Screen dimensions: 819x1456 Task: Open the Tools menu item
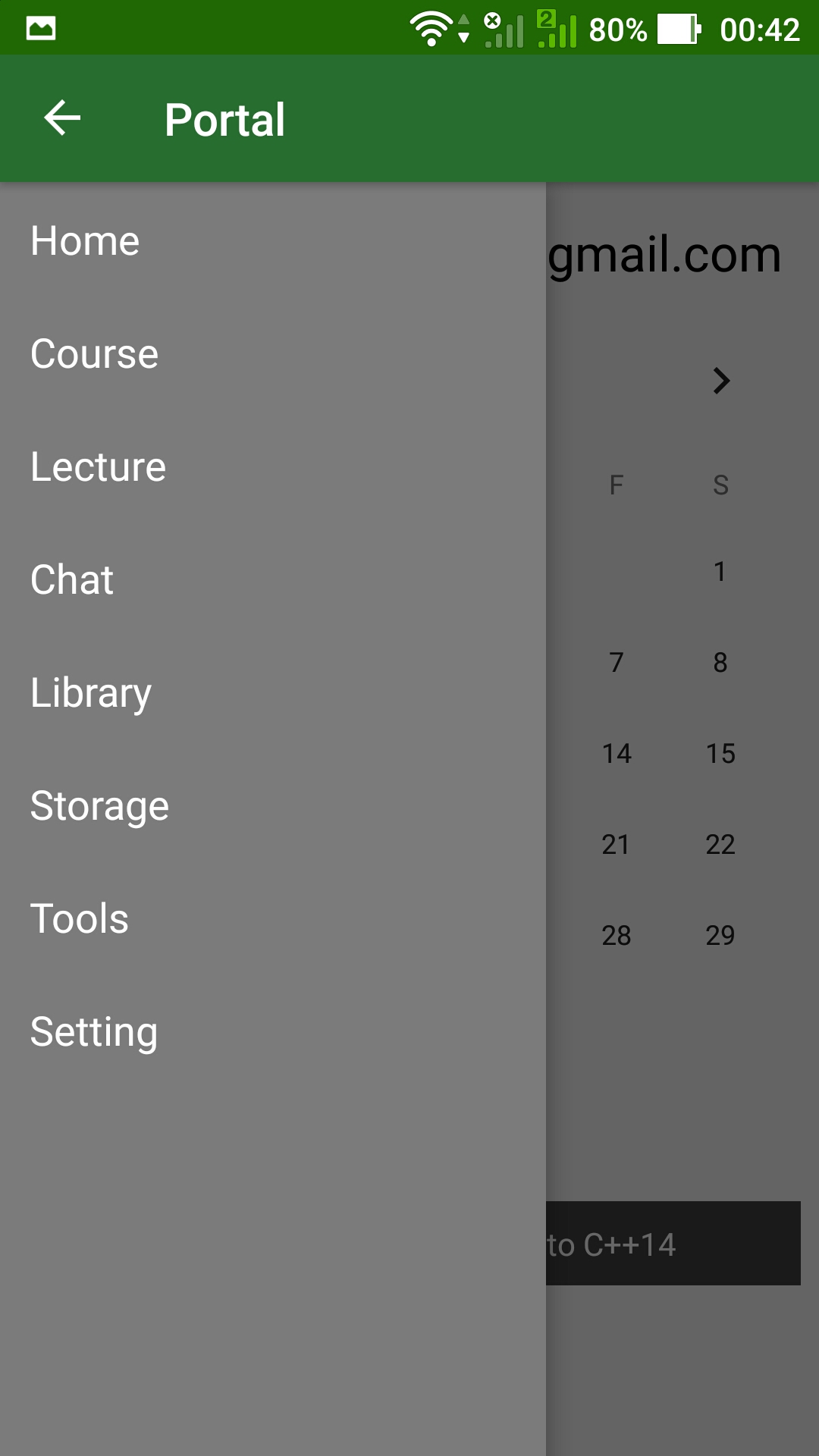click(80, 919)
